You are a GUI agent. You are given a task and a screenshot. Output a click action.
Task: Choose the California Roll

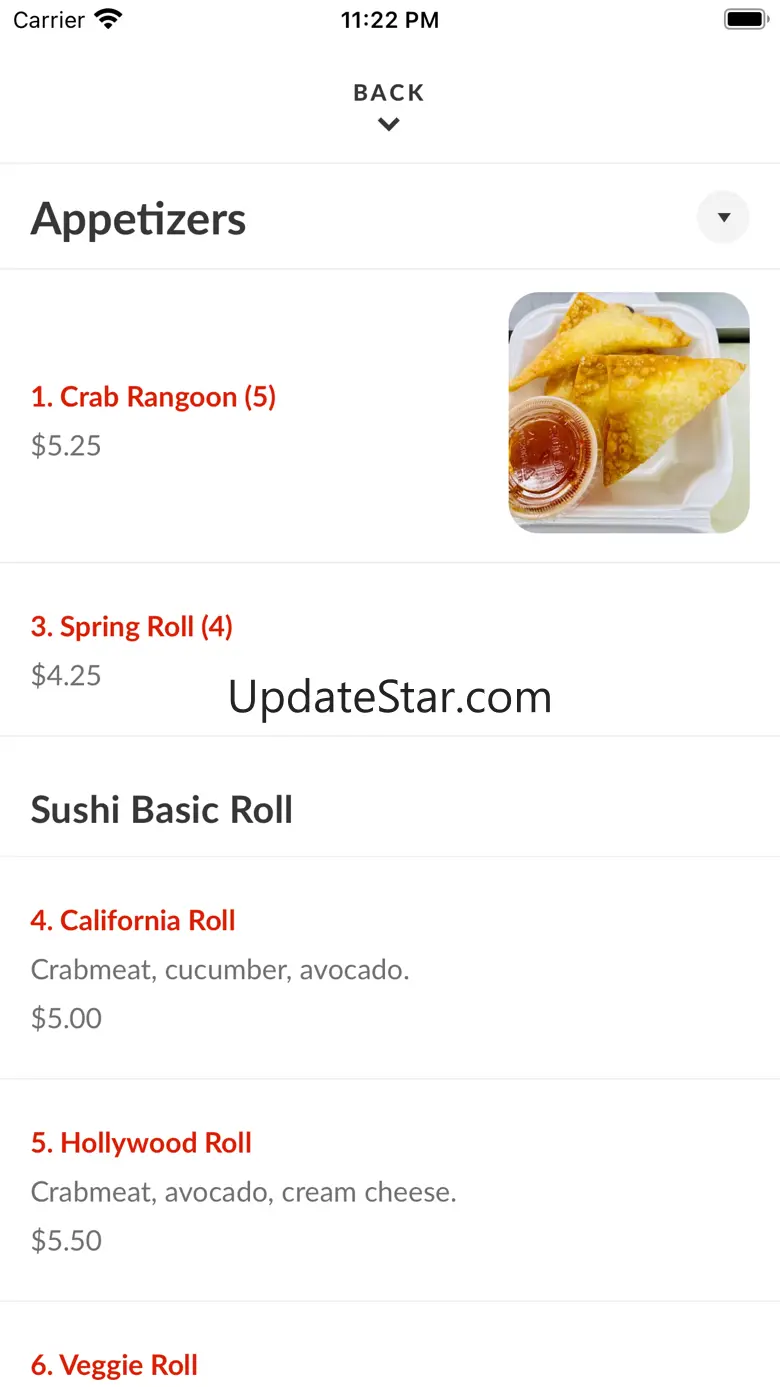[x=133, y=921]
